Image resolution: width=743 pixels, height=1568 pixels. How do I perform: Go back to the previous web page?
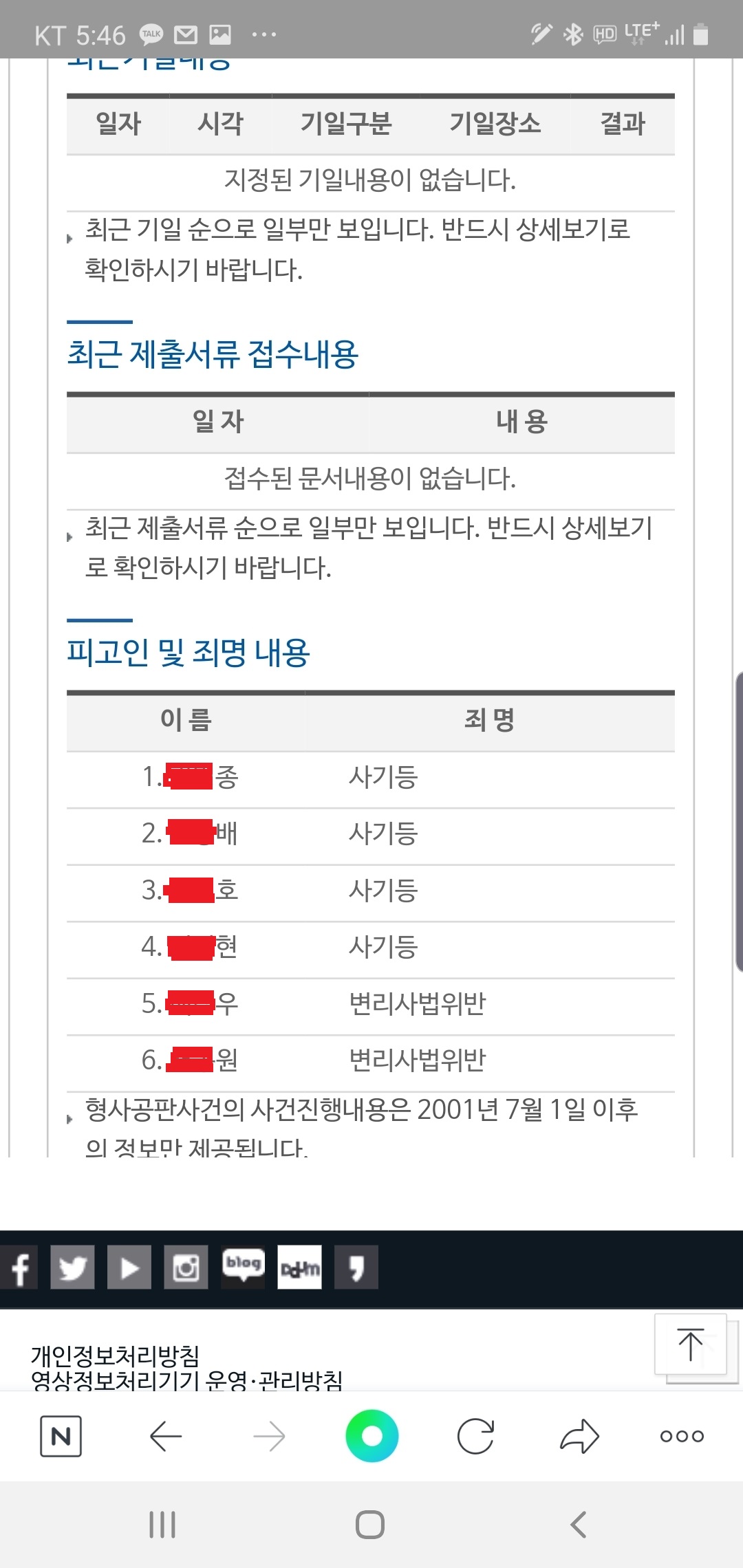pos(166,1436)
